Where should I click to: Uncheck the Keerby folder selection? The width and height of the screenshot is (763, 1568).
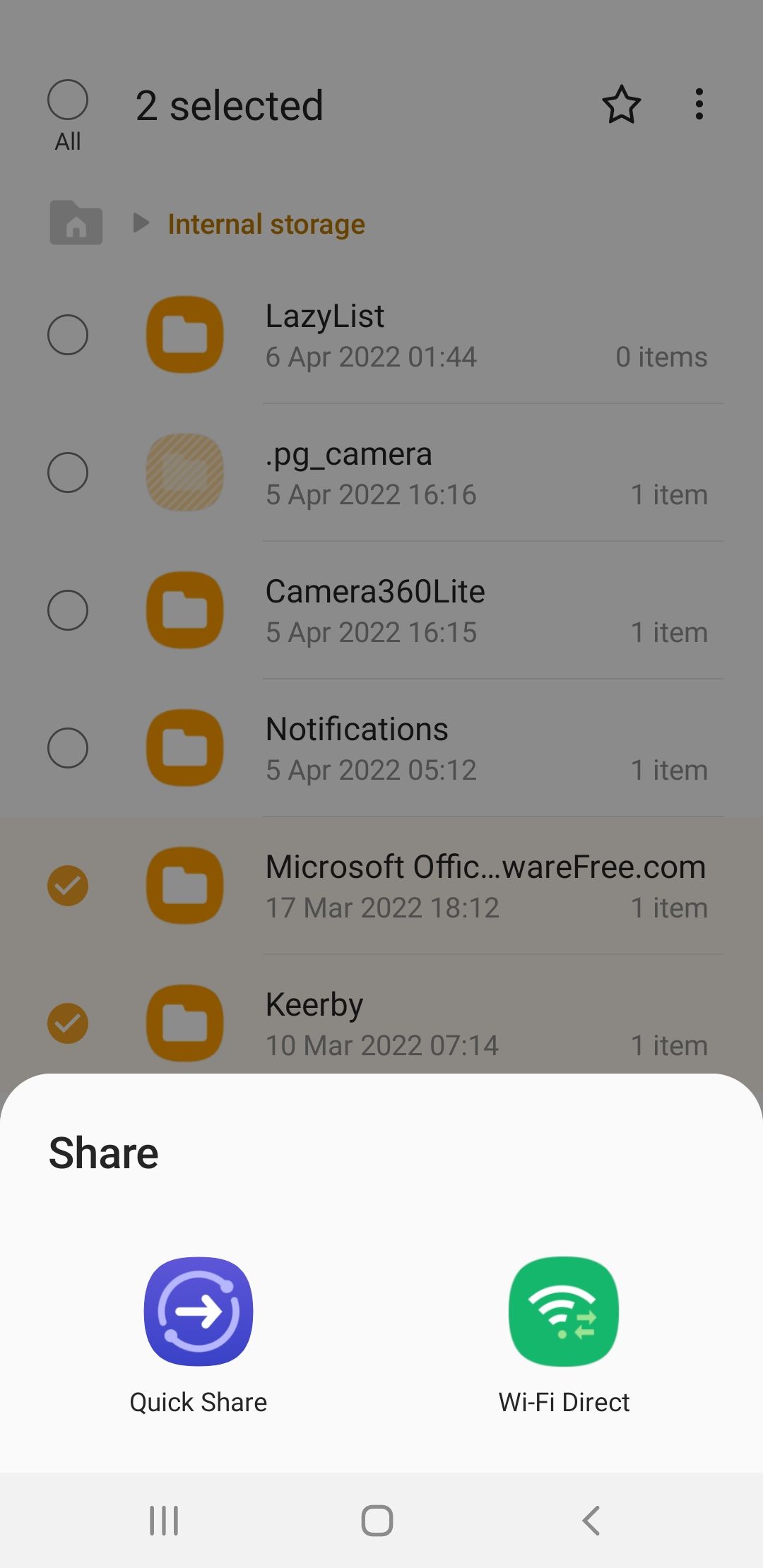tap(68, 1023)
